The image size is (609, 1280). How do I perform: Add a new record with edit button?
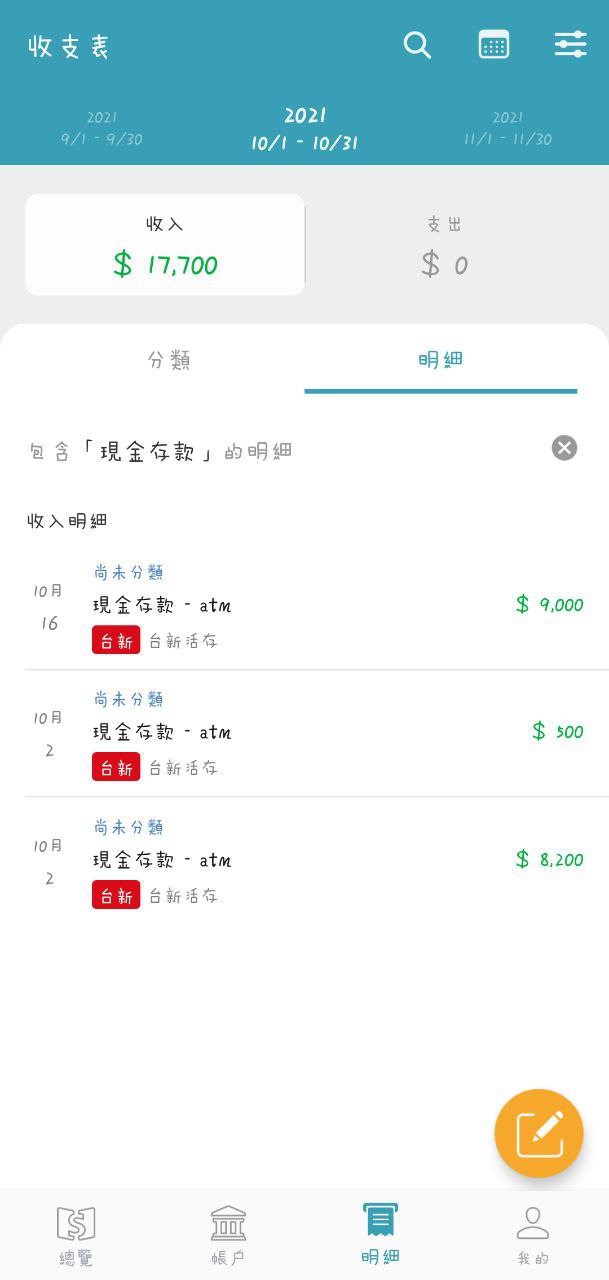click(539, 1133)
